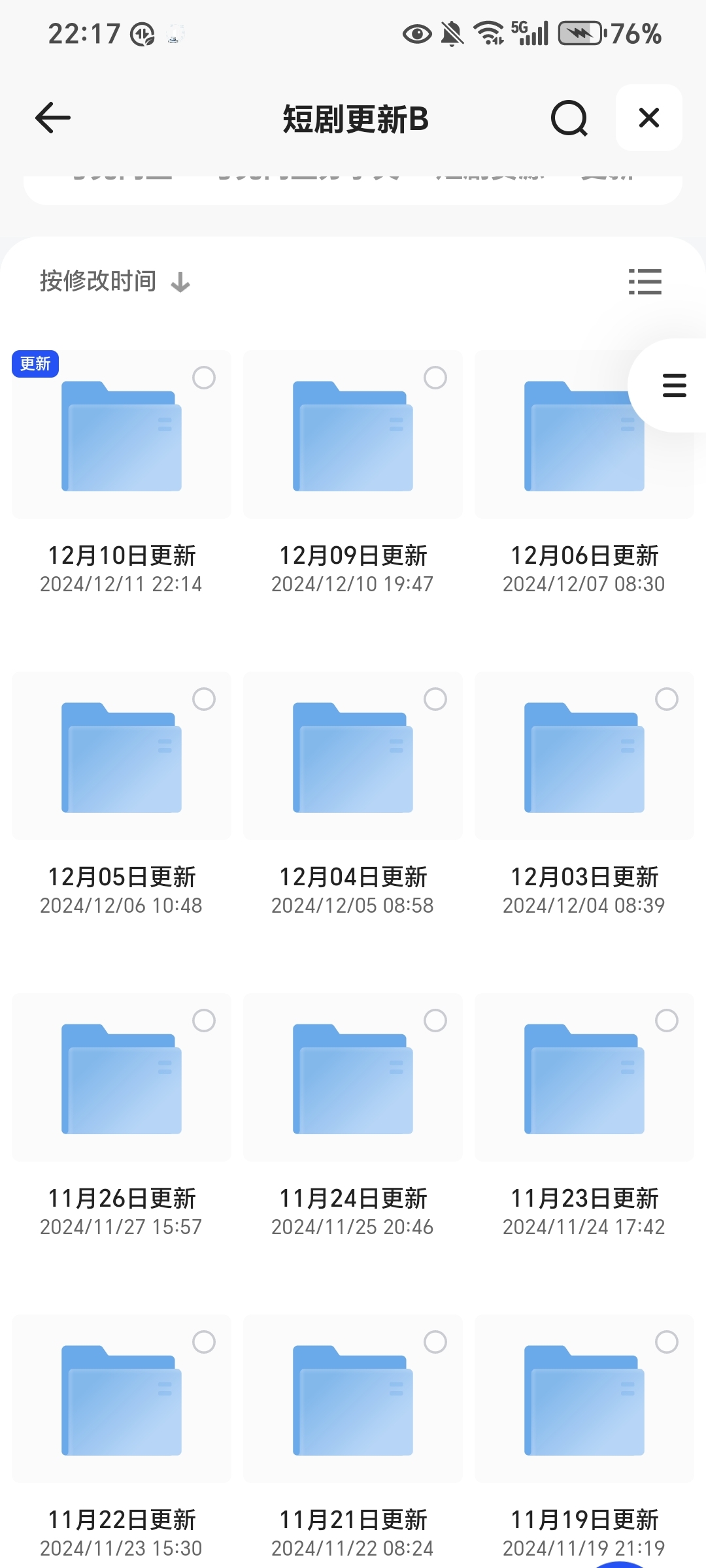Screen dimensions: 706x1568
Task: Select the 11月22日更新 folder checkbox
Action: (x=204, y=1342)
